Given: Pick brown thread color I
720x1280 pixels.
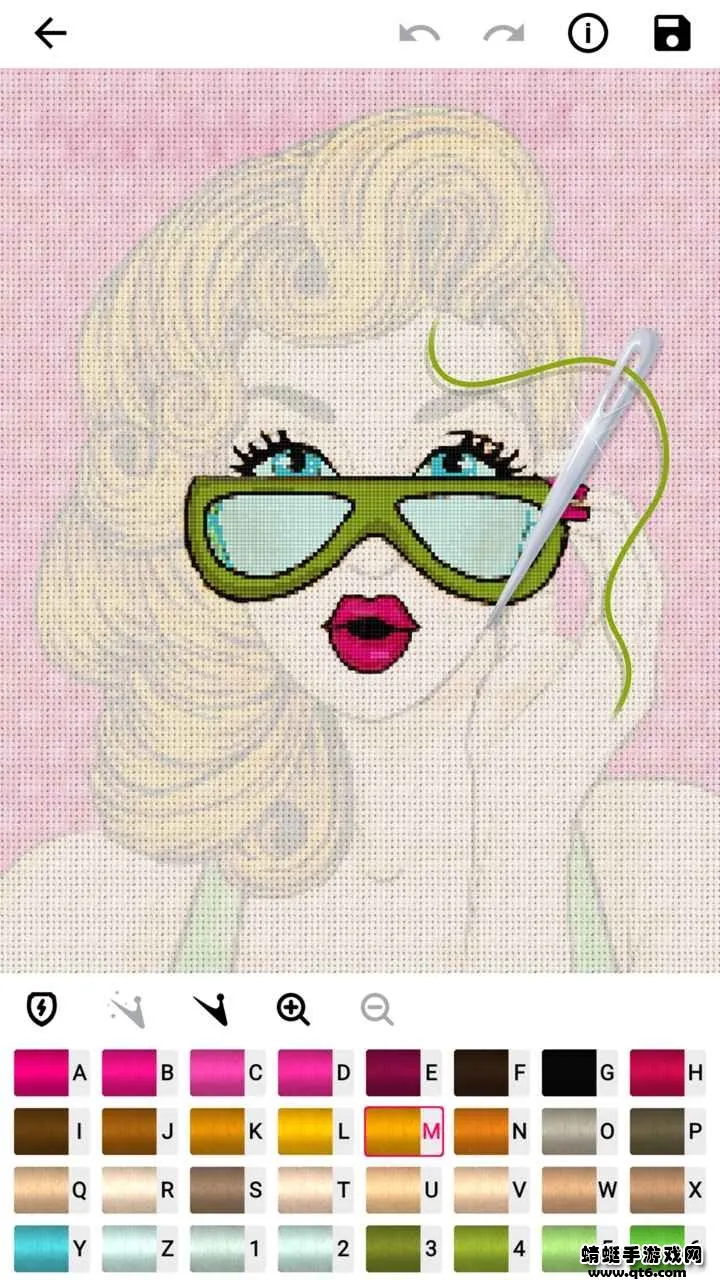Looking at the screenshot, I should pos(52,1132).
